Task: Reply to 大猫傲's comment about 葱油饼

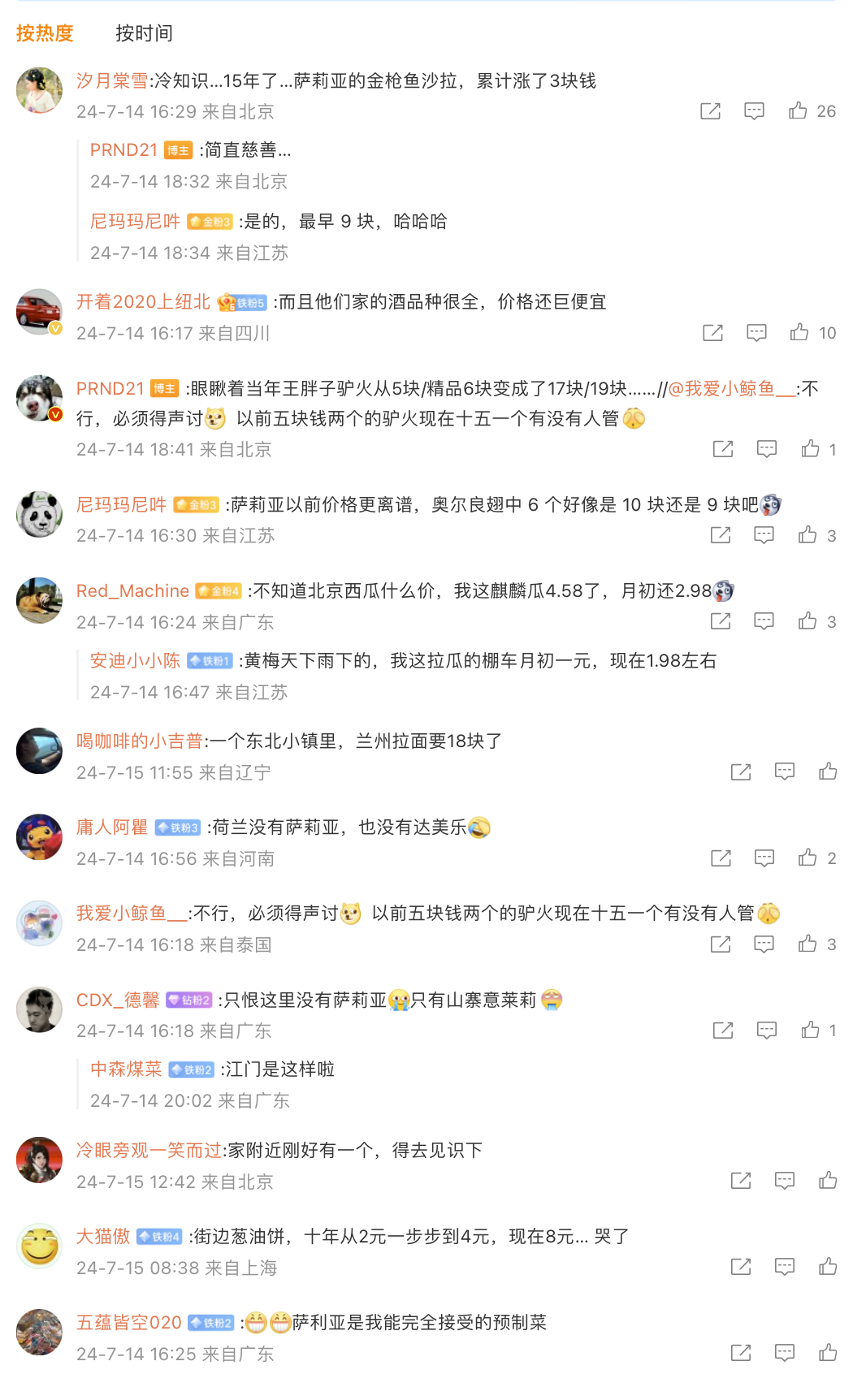Action: coord(784,1267)
